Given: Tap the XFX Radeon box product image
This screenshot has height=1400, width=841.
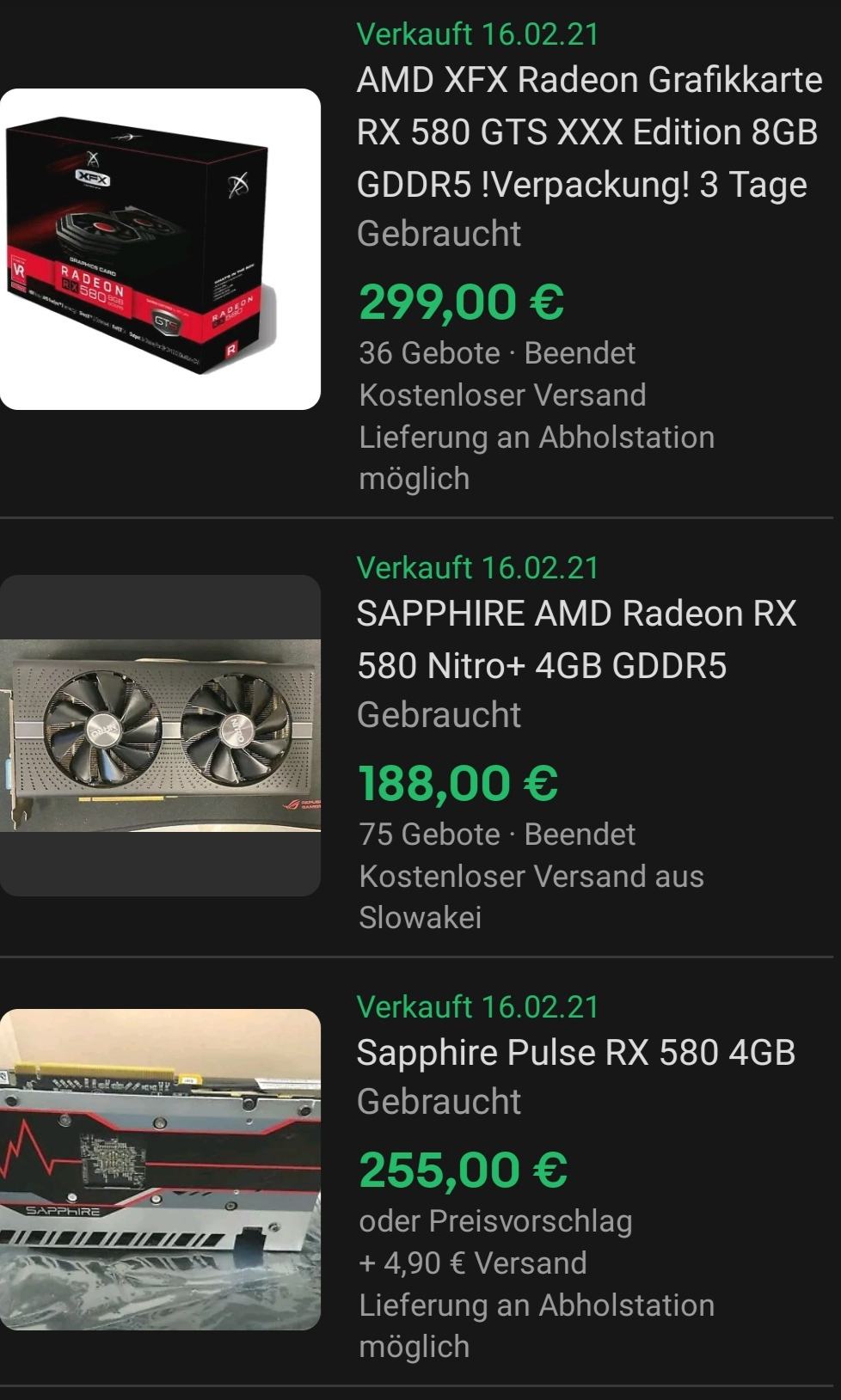Looking at the screenshot, I should [160, 249].
